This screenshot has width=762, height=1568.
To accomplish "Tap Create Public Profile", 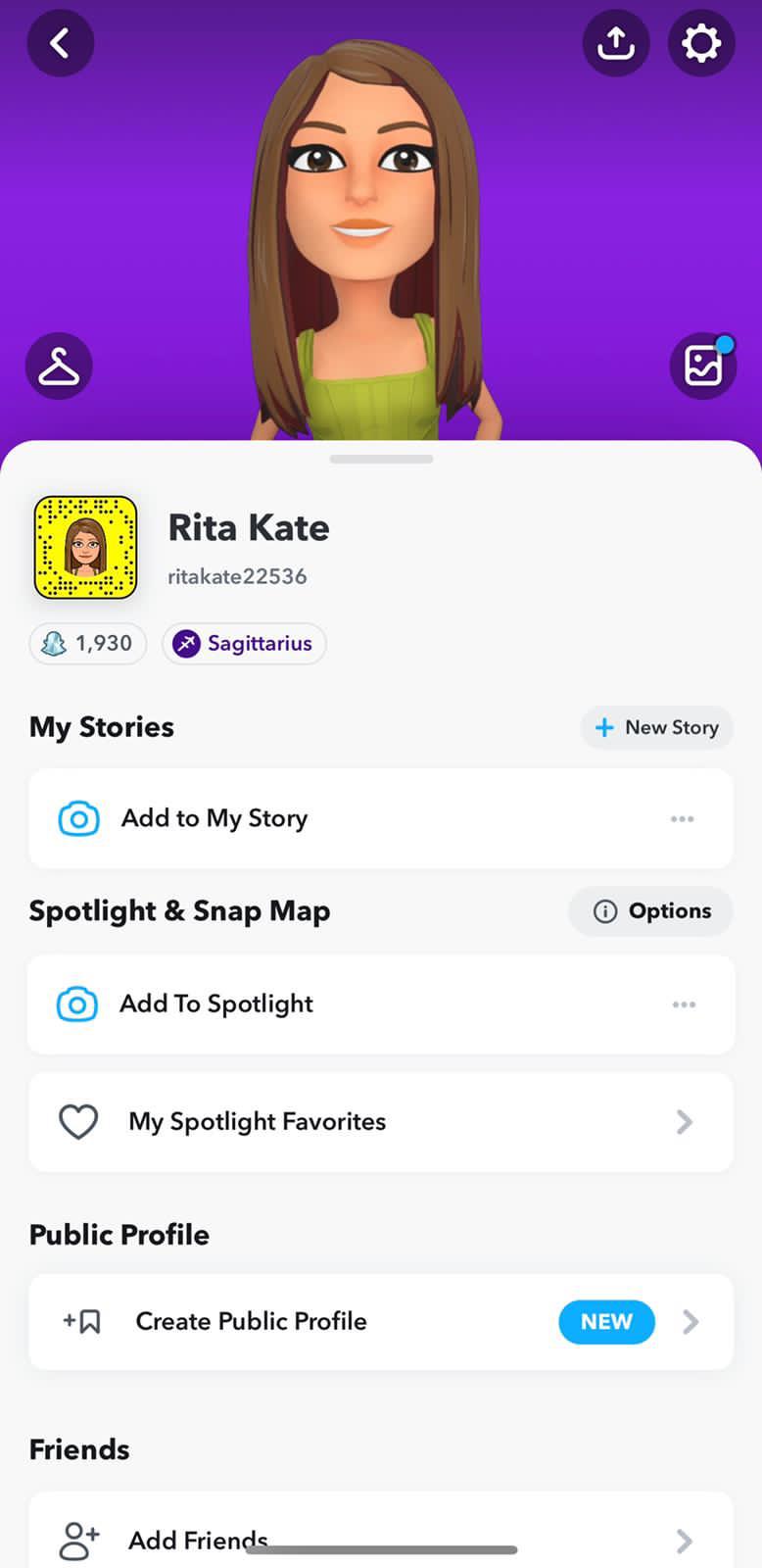I will tap(252, 1322).
